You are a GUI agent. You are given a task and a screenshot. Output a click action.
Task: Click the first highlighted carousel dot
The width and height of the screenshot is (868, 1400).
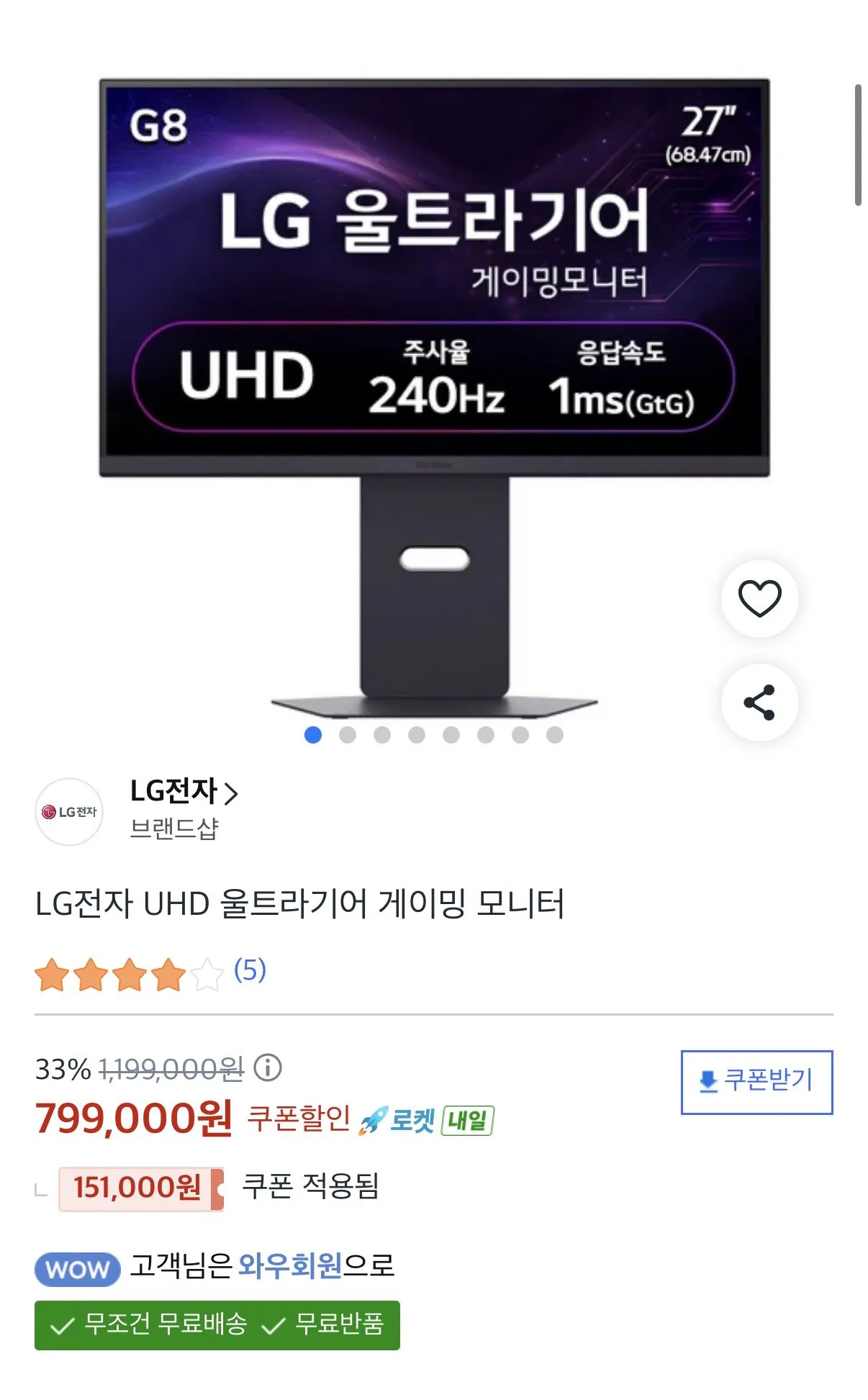click(312, 736)
